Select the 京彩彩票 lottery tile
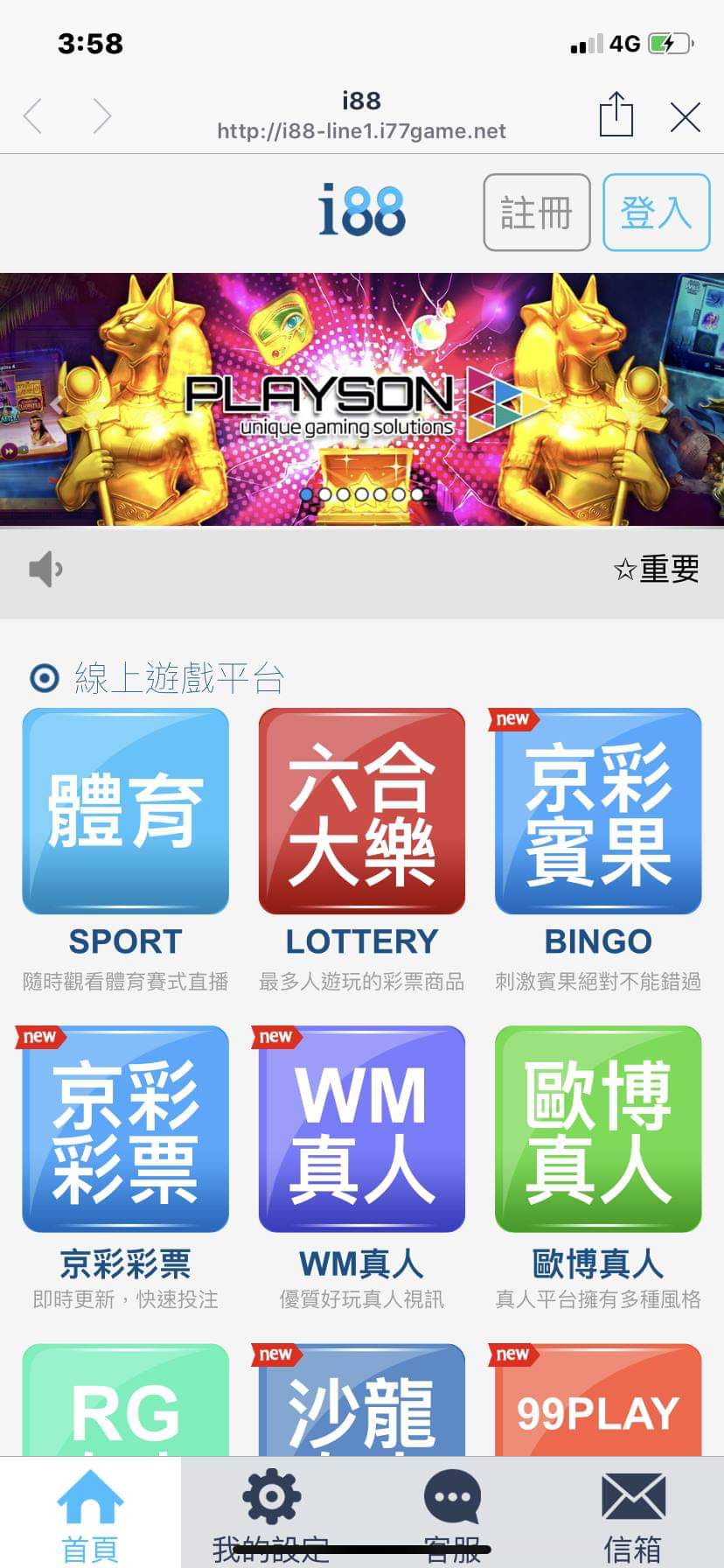The image size is (724, 1568). click(125, 1129)
